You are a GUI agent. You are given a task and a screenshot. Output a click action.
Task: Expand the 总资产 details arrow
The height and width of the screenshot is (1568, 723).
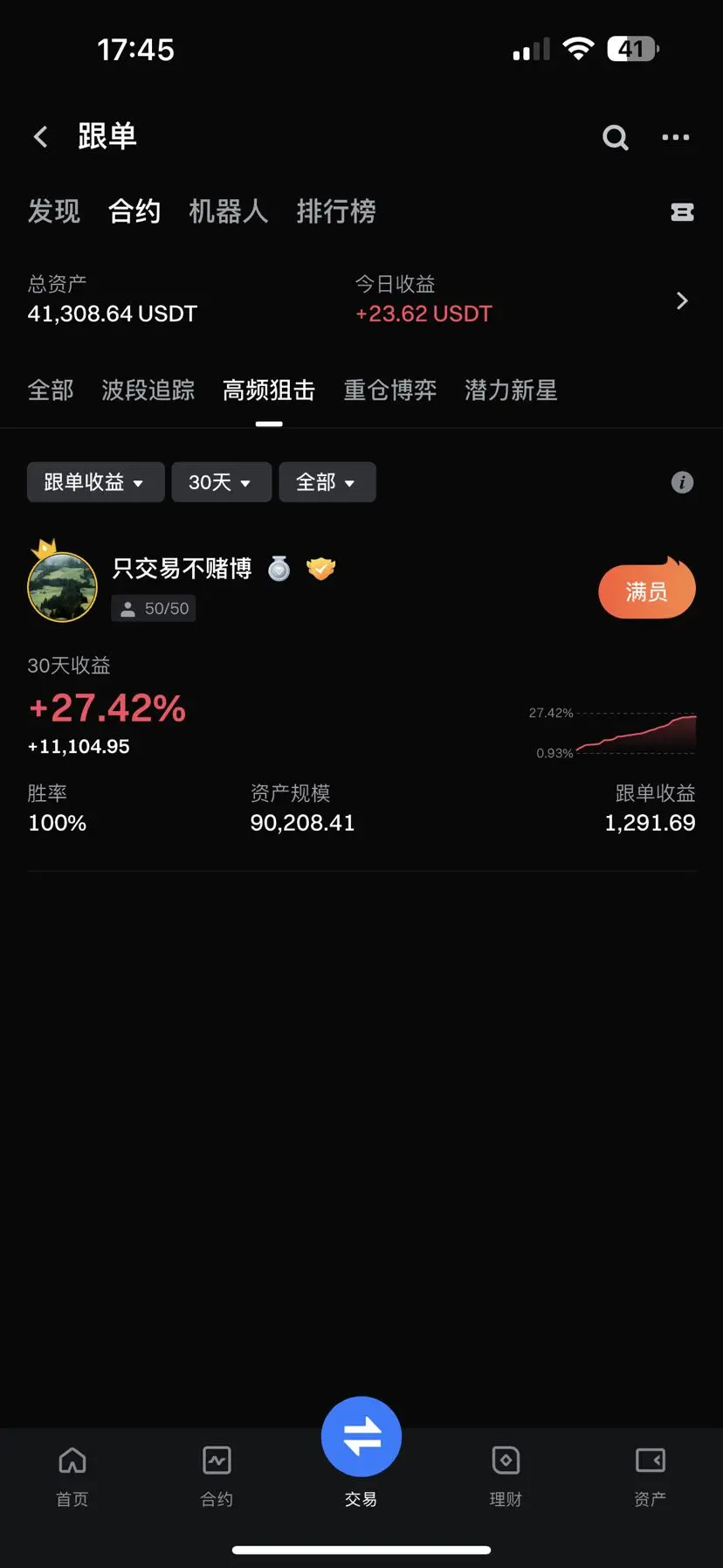pyautogui.click(x=682, y=300)
